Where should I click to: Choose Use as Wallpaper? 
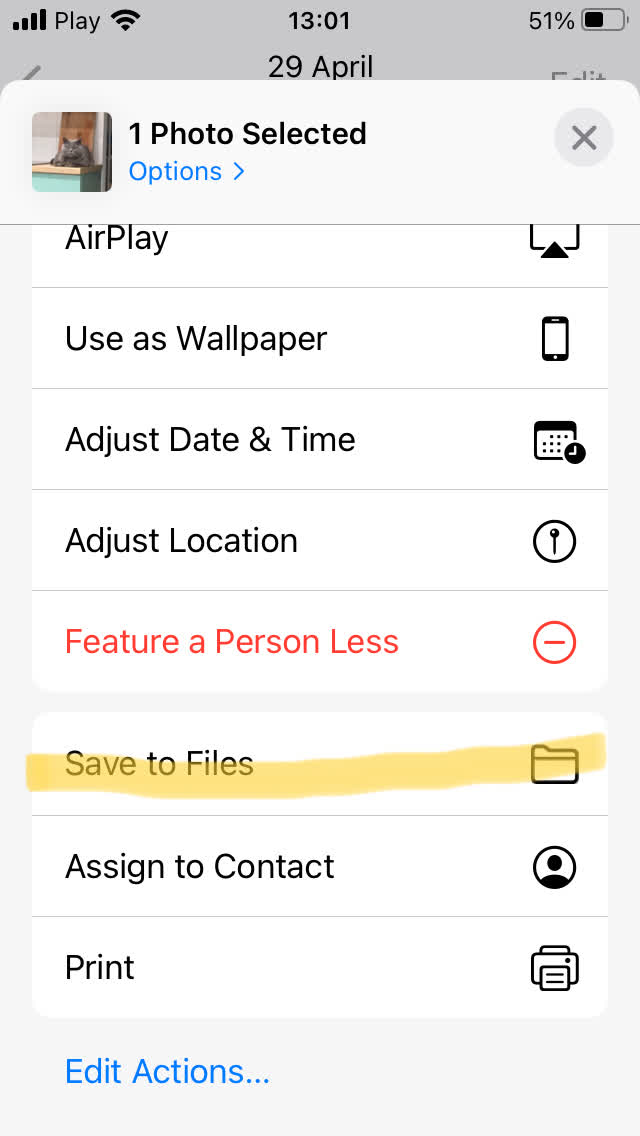(320, 339)
